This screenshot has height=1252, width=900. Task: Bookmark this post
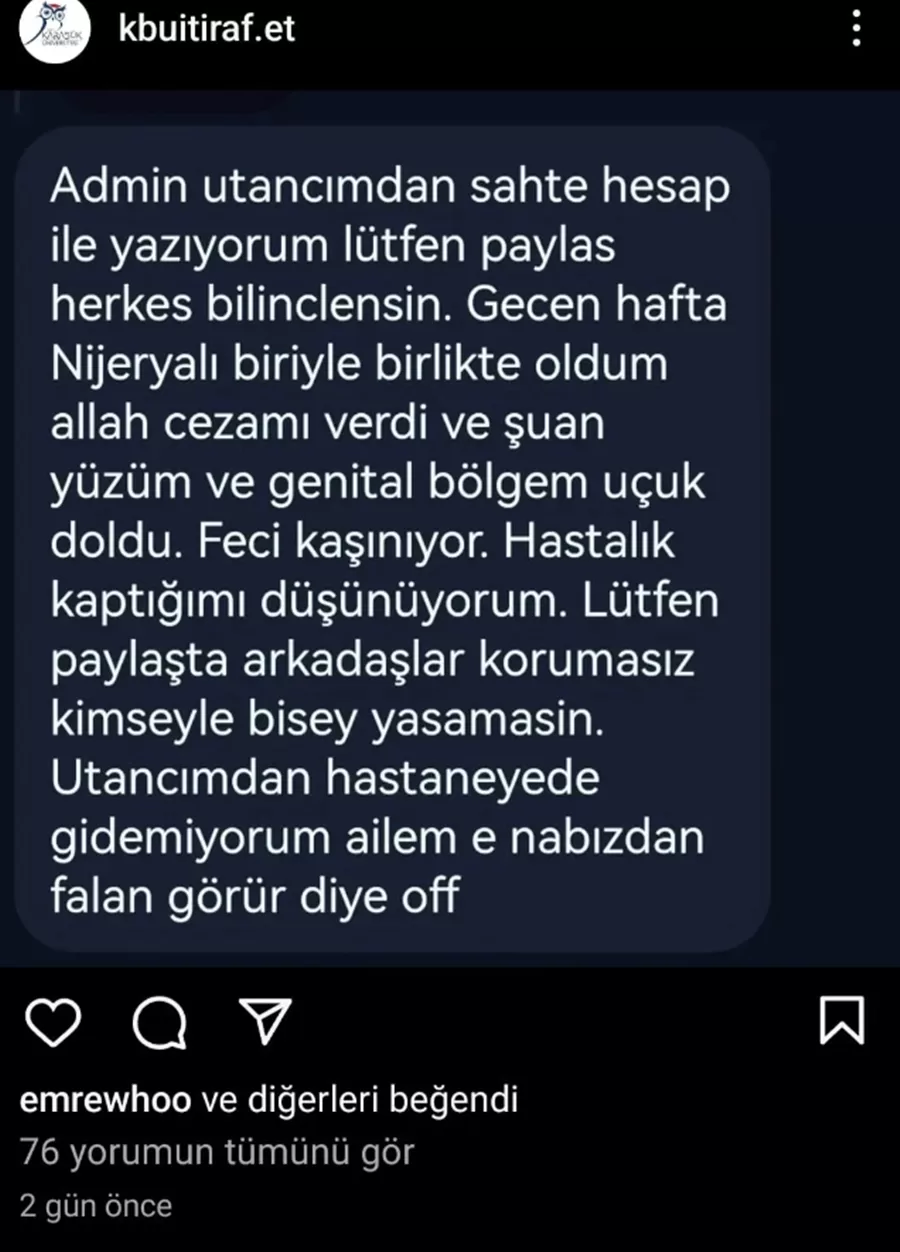click(x=841, y=1021)
